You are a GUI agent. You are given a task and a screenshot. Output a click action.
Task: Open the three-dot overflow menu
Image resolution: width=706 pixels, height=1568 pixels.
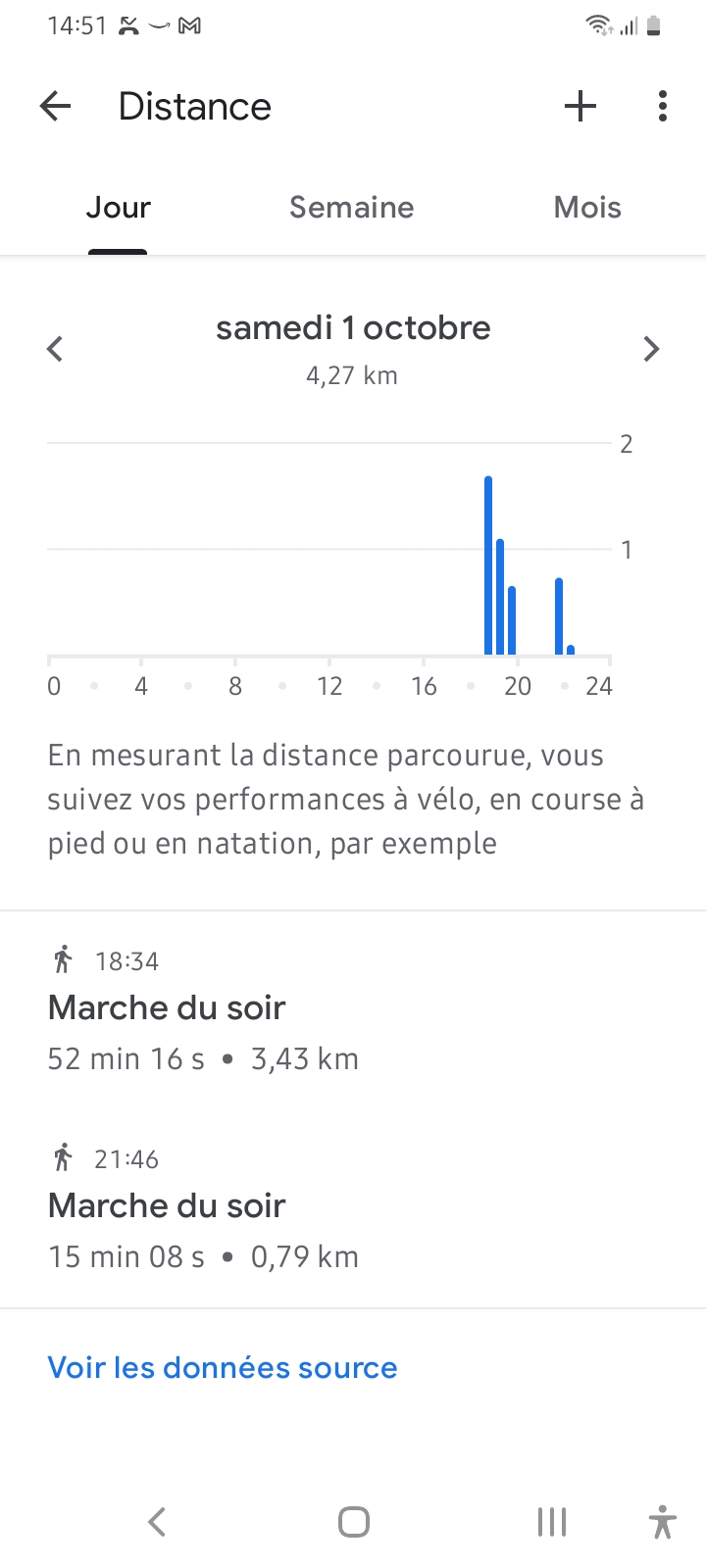click(663, 106)
